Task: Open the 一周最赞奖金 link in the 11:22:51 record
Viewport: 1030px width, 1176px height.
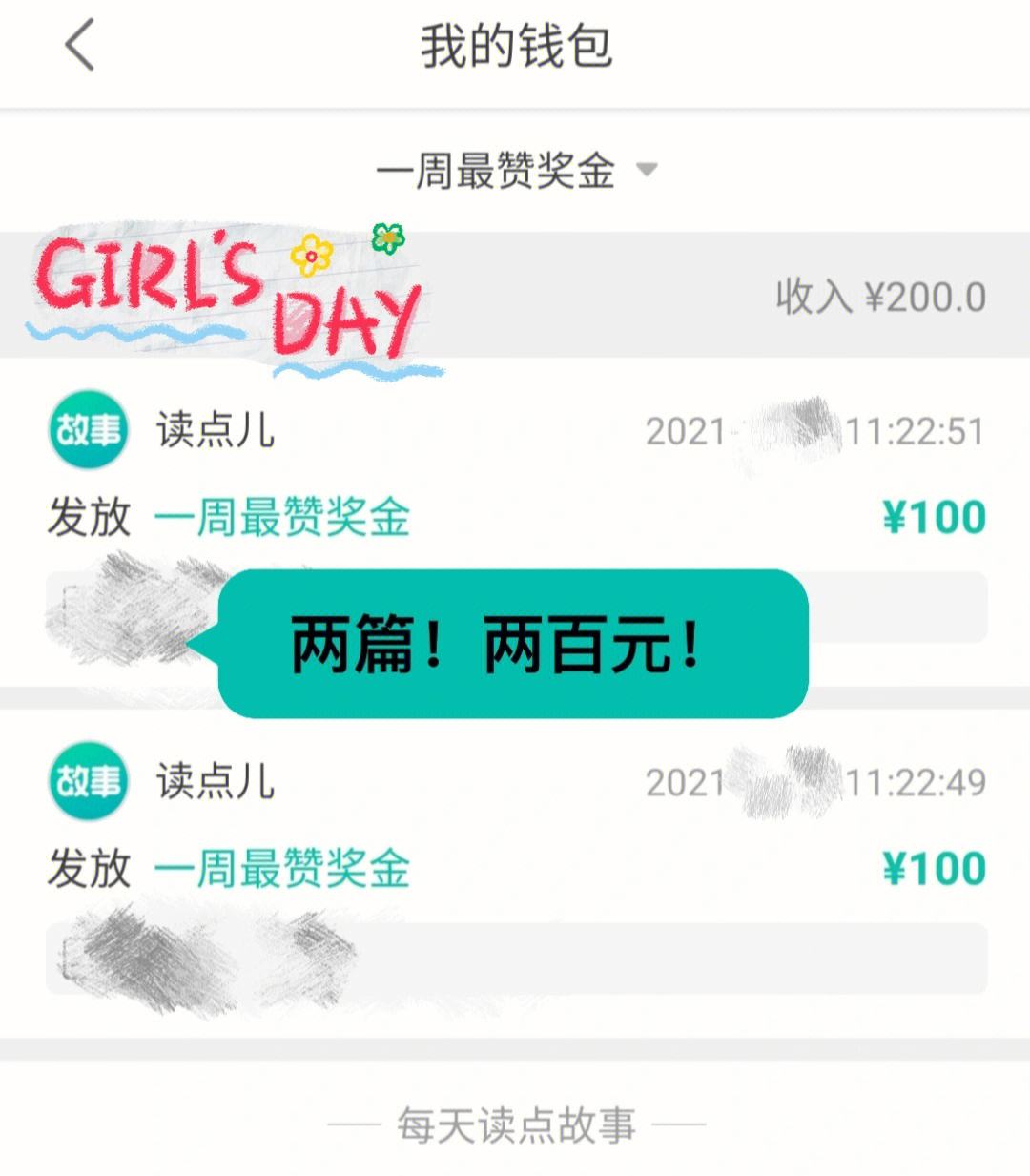Action: [x=282, y=517]
